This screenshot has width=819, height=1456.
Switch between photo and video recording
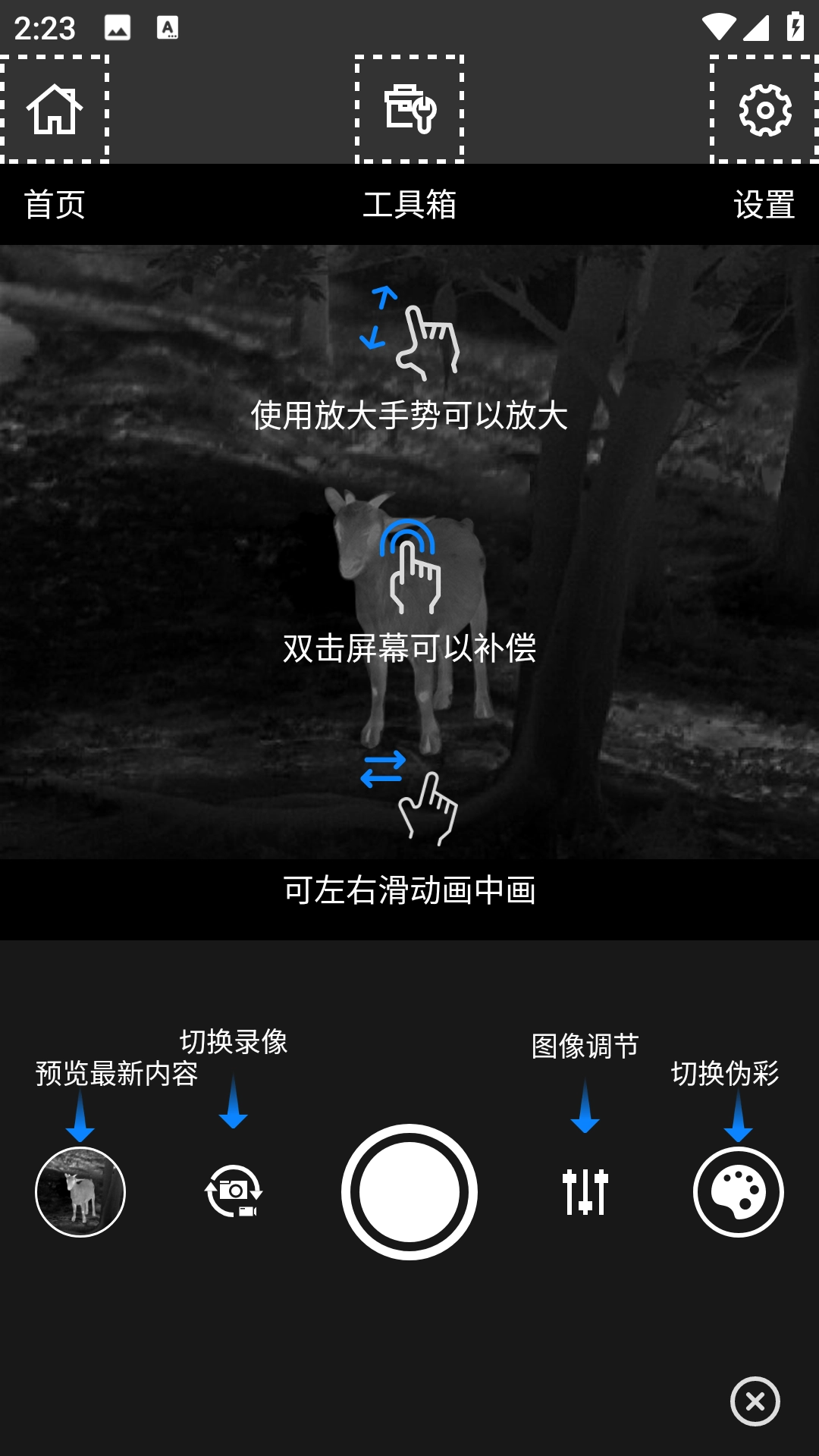(234, 1192)
